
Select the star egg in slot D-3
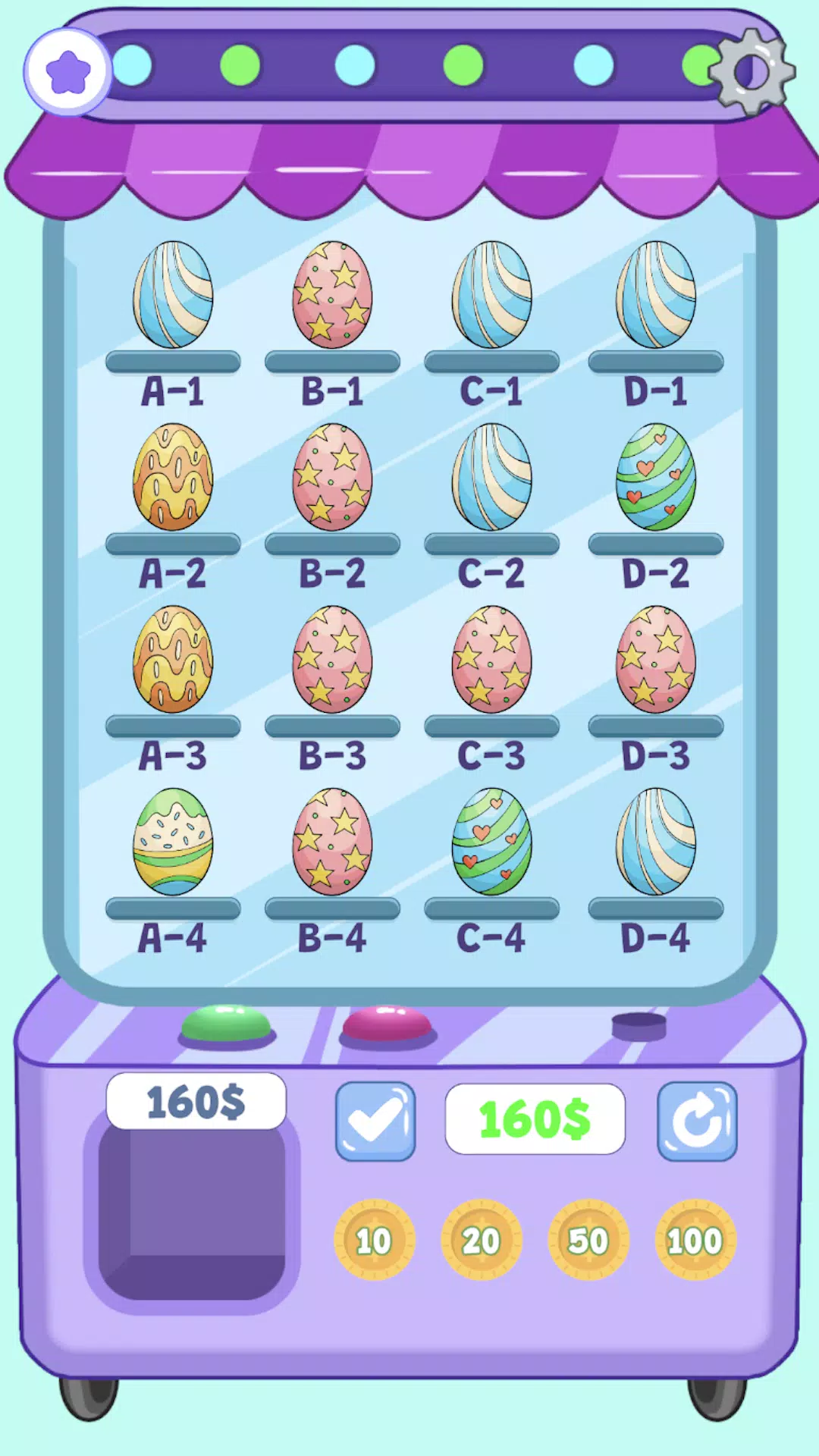(655, 659)
